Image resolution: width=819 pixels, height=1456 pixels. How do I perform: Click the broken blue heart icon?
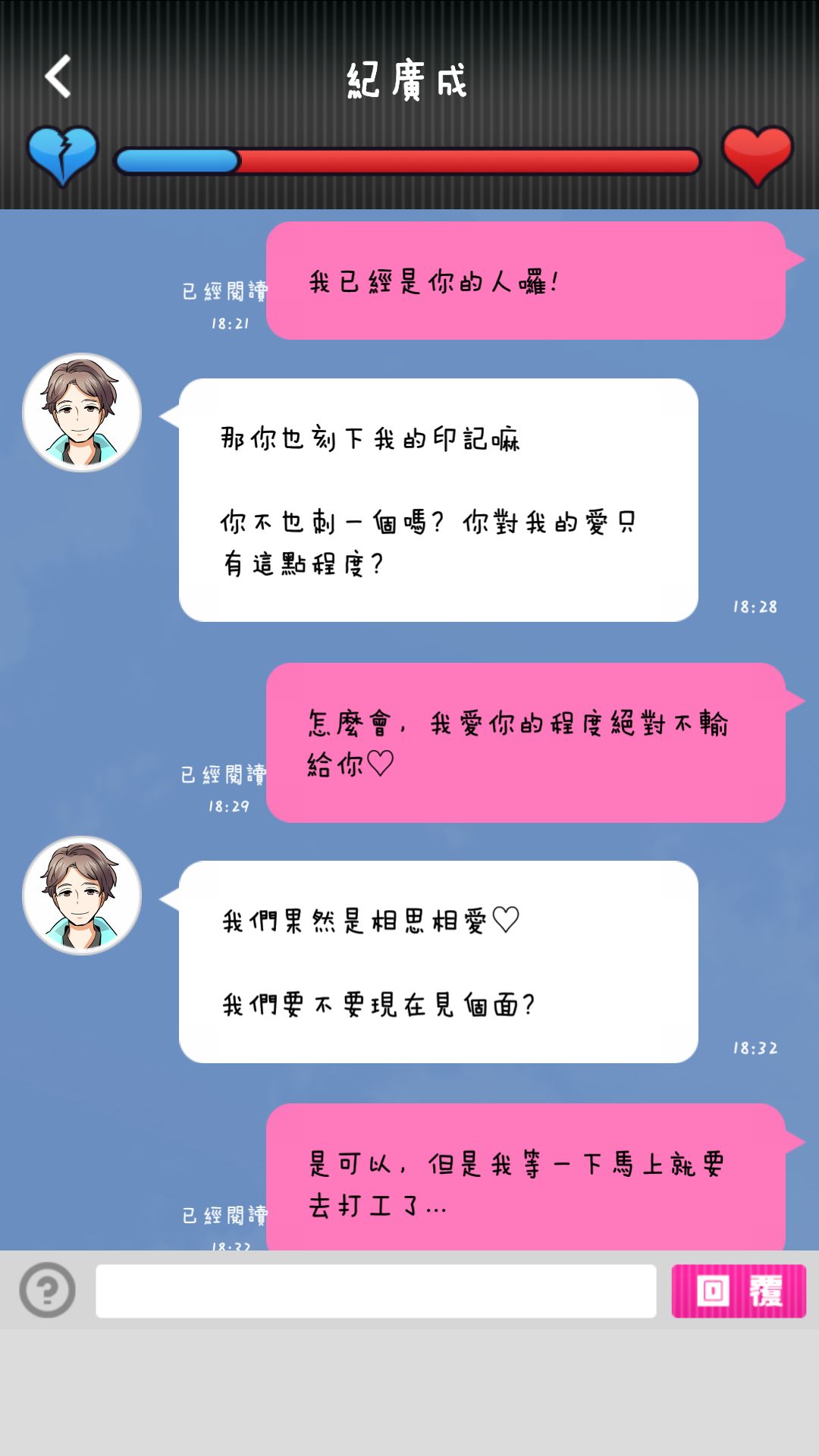click(64, 158)
